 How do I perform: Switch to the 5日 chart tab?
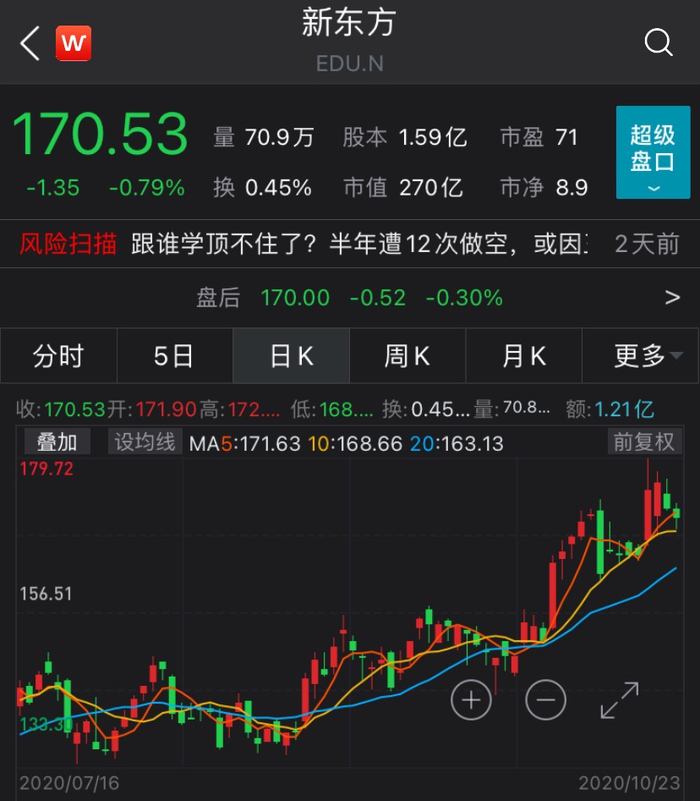click(x=174, y=356)
